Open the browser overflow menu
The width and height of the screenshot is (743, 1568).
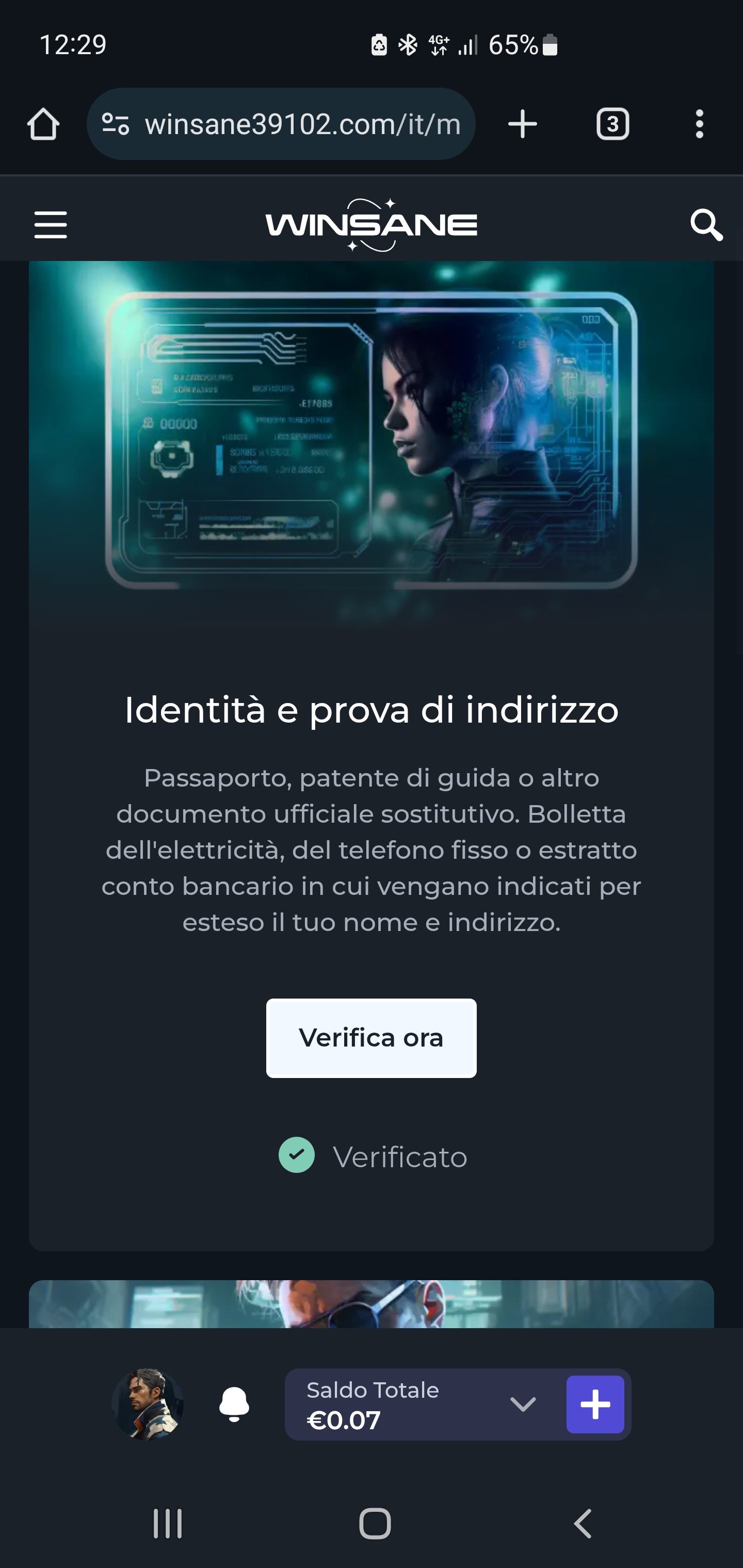pos(699,124)
